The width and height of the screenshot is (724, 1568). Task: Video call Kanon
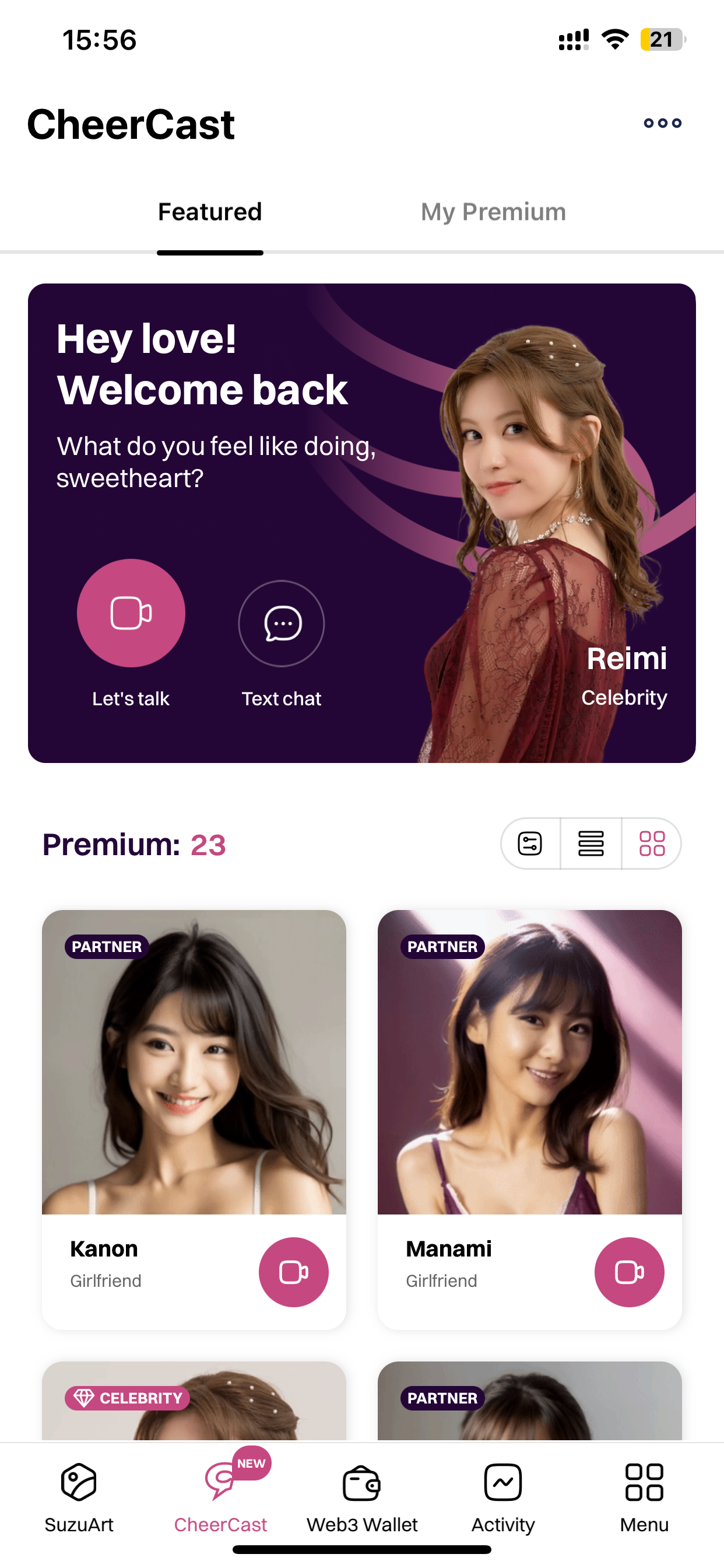293,1272
